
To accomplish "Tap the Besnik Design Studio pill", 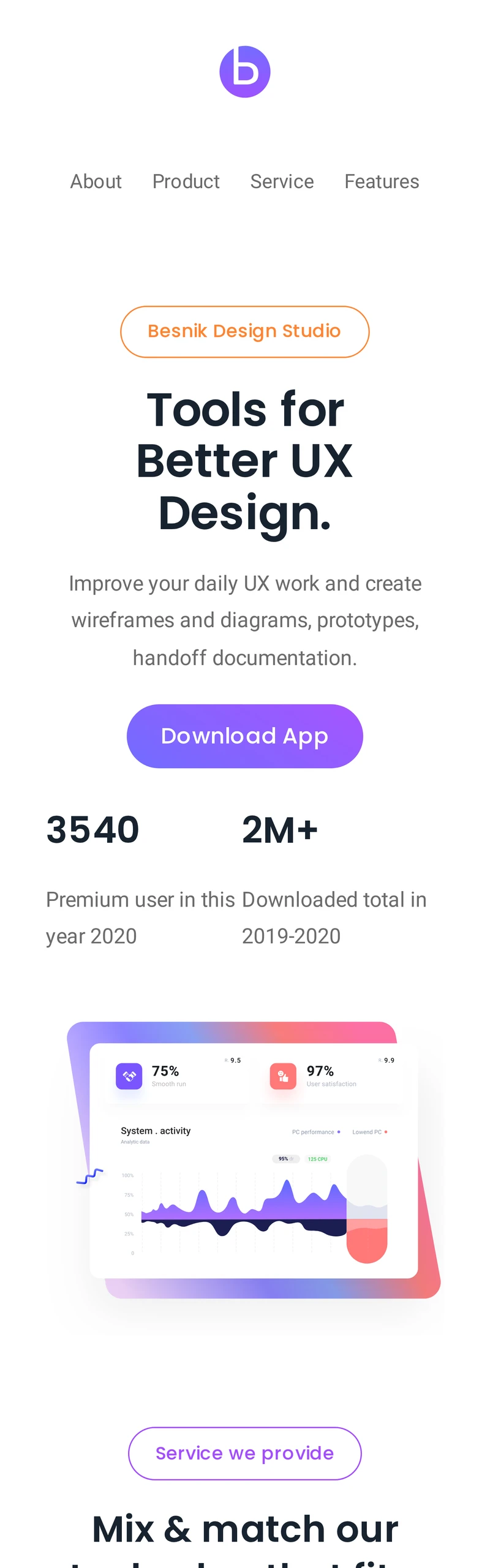I will click(244, 331).
